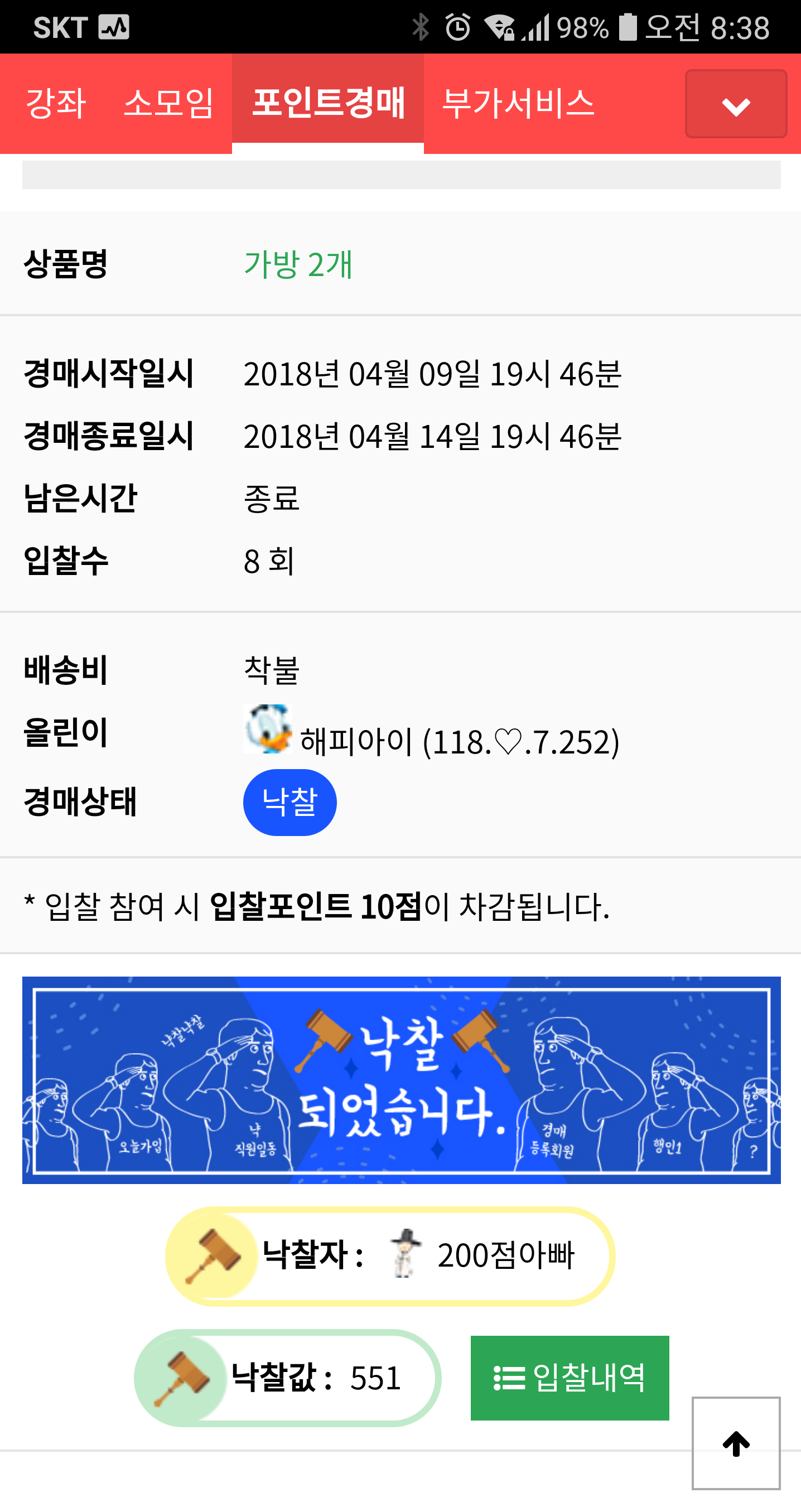The image size is (801, 1512).
Task: Open the 부가서비스 tab
Action: (x=518, y=103)
